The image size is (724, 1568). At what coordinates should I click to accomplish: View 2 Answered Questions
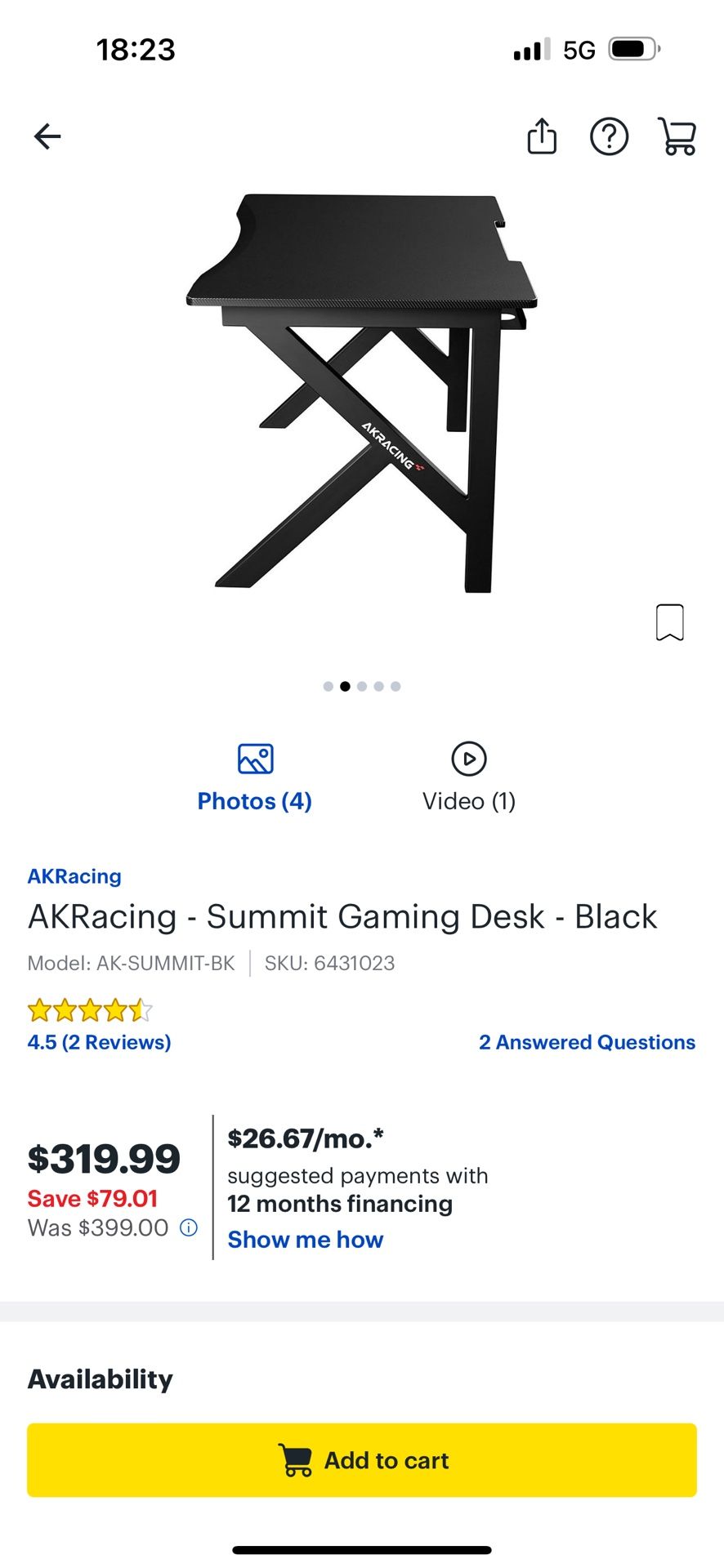587,1042
